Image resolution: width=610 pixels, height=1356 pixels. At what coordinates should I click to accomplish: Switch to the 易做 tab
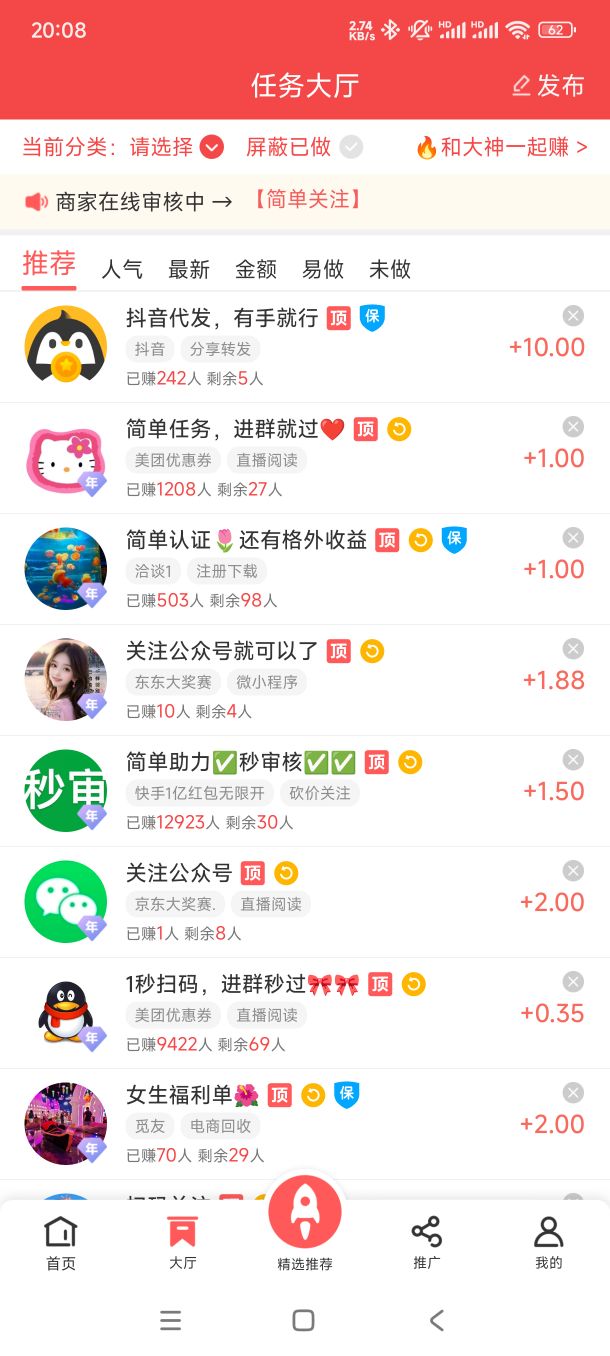[323, 269]
